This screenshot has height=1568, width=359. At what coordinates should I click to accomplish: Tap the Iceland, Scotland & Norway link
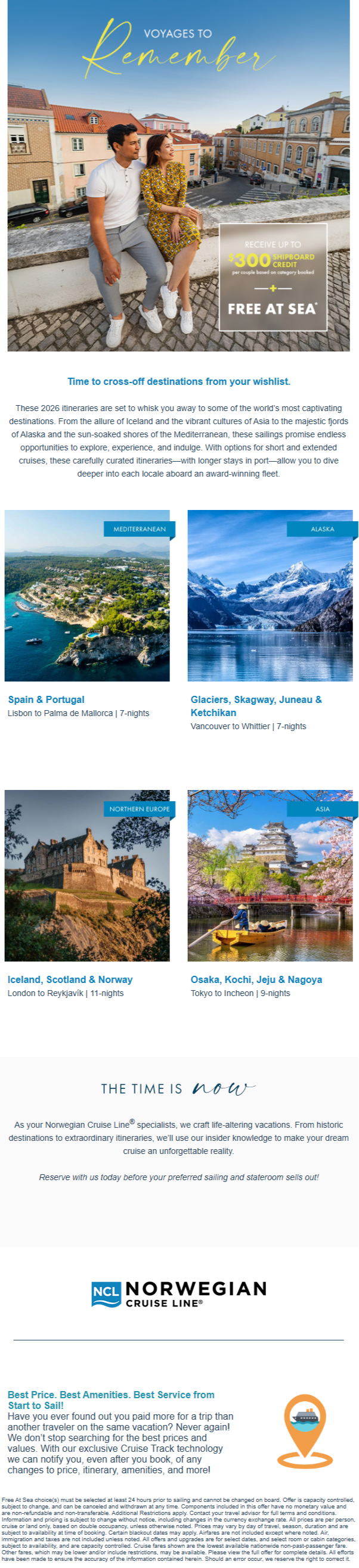click(x=70, y=979)
